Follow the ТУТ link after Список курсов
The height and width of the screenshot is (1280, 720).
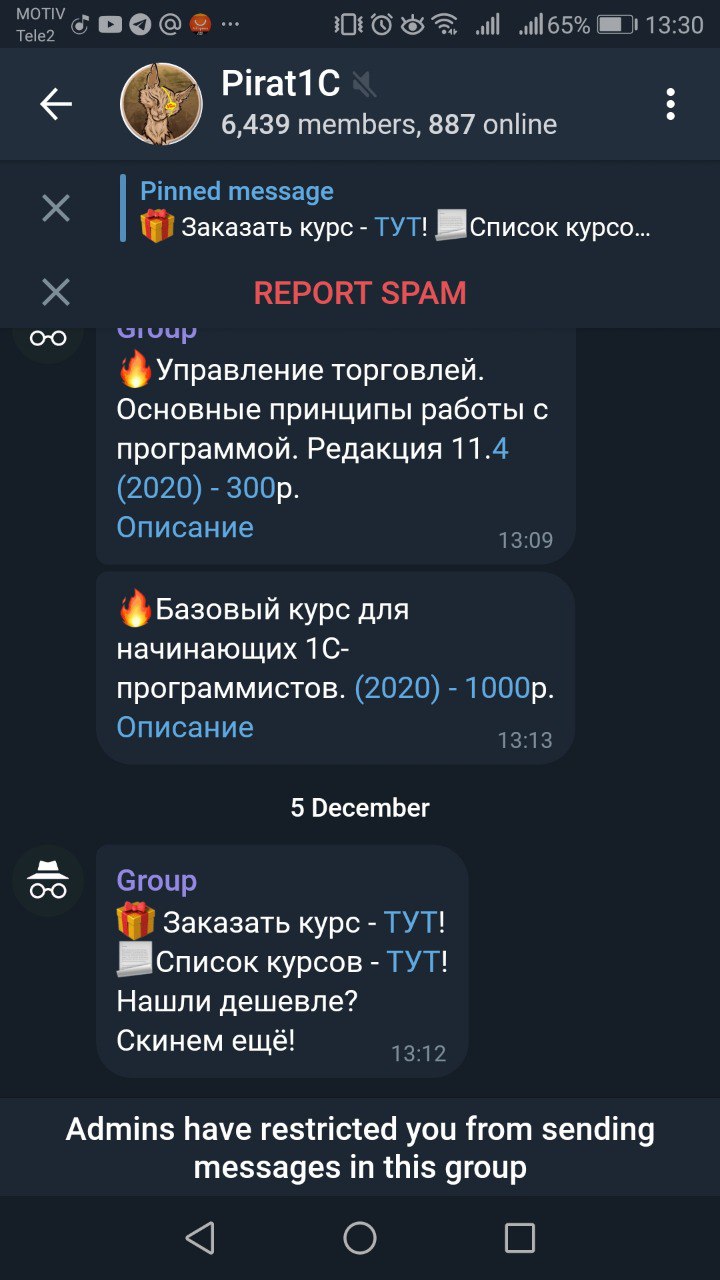coord(413,961)
